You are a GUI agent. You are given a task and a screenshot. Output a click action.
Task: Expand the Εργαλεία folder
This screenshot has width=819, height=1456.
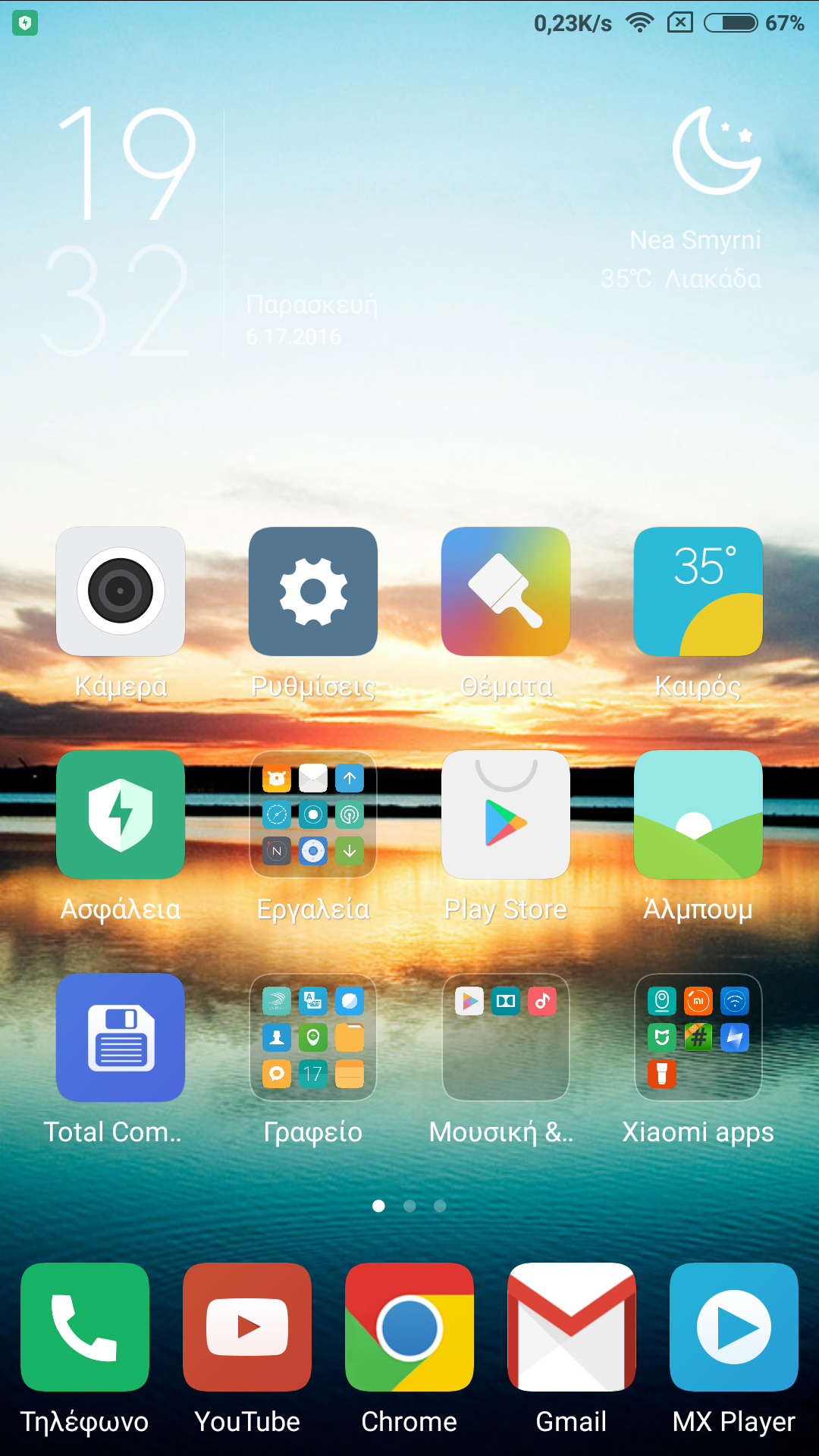tap(313, 814)
